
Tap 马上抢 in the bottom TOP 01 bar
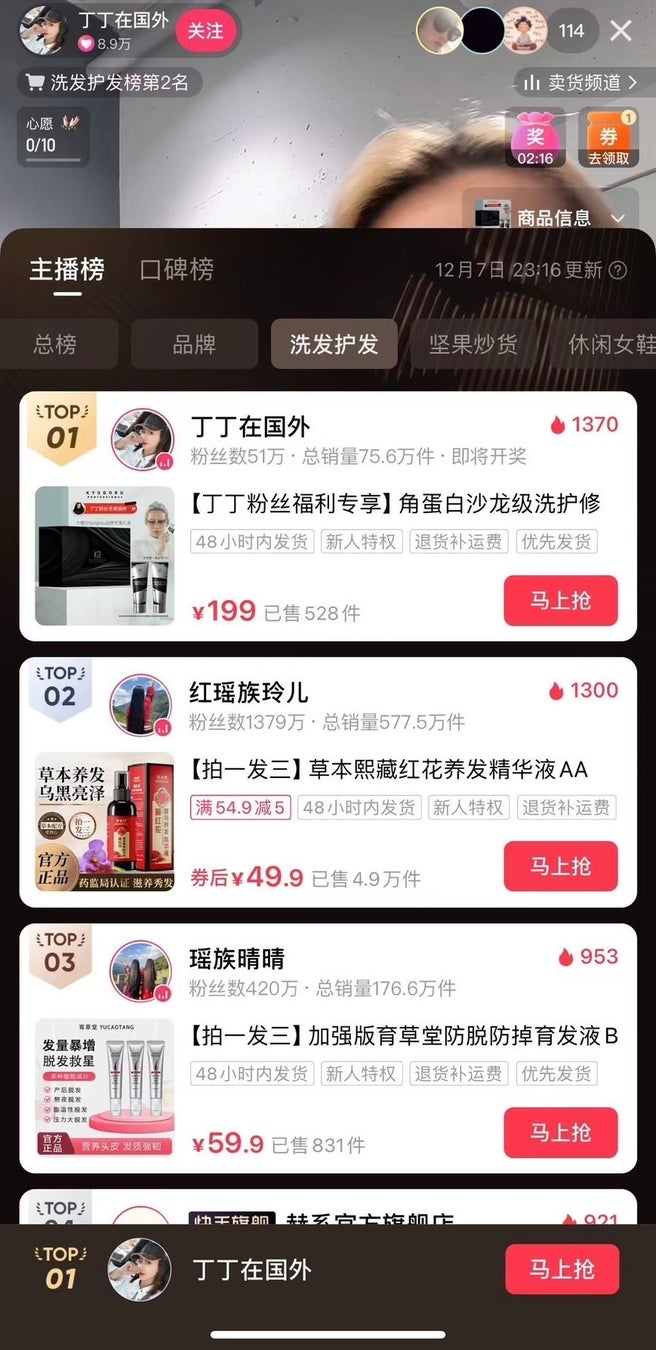pyautogui.click(x=561, y=1270)
